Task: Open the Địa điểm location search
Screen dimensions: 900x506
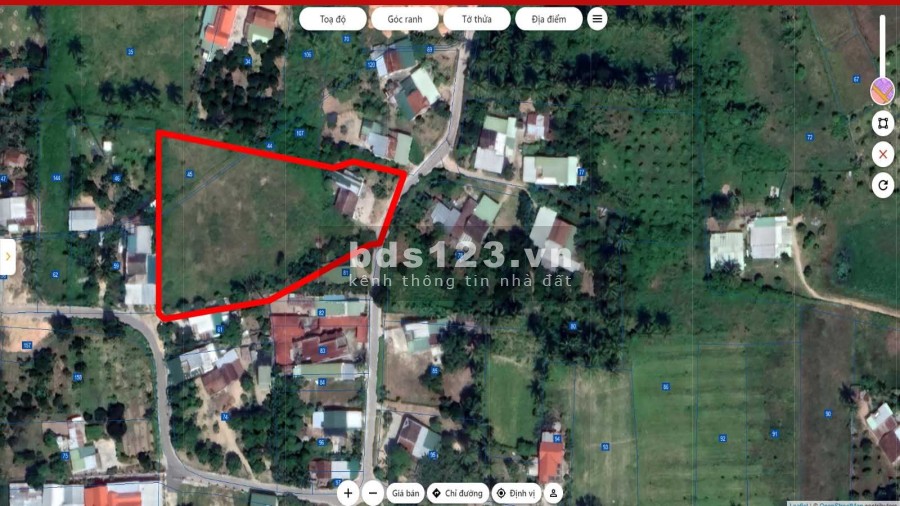Action: [549, 19]
